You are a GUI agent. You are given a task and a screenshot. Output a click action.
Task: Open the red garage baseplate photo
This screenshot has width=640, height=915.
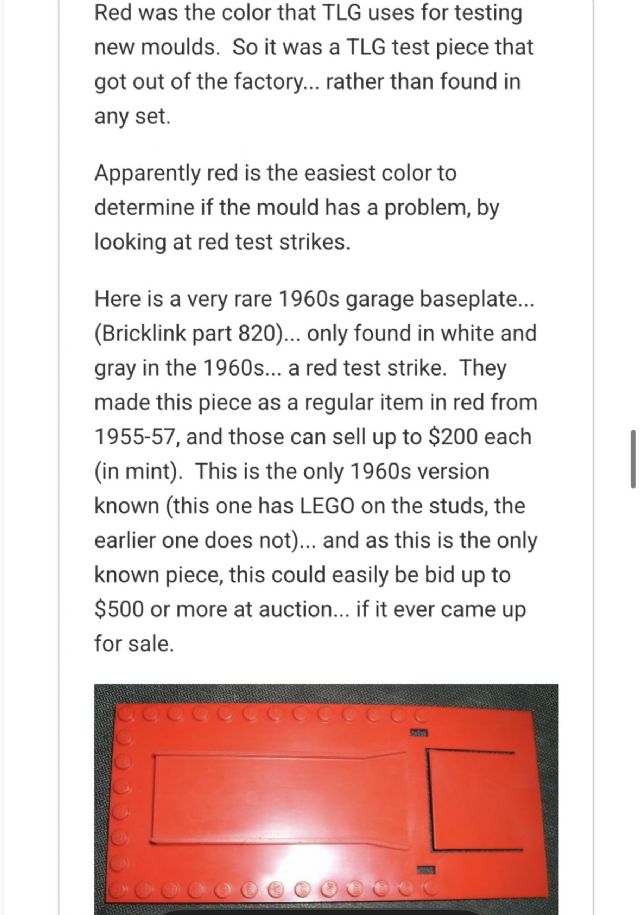point(326,798)
